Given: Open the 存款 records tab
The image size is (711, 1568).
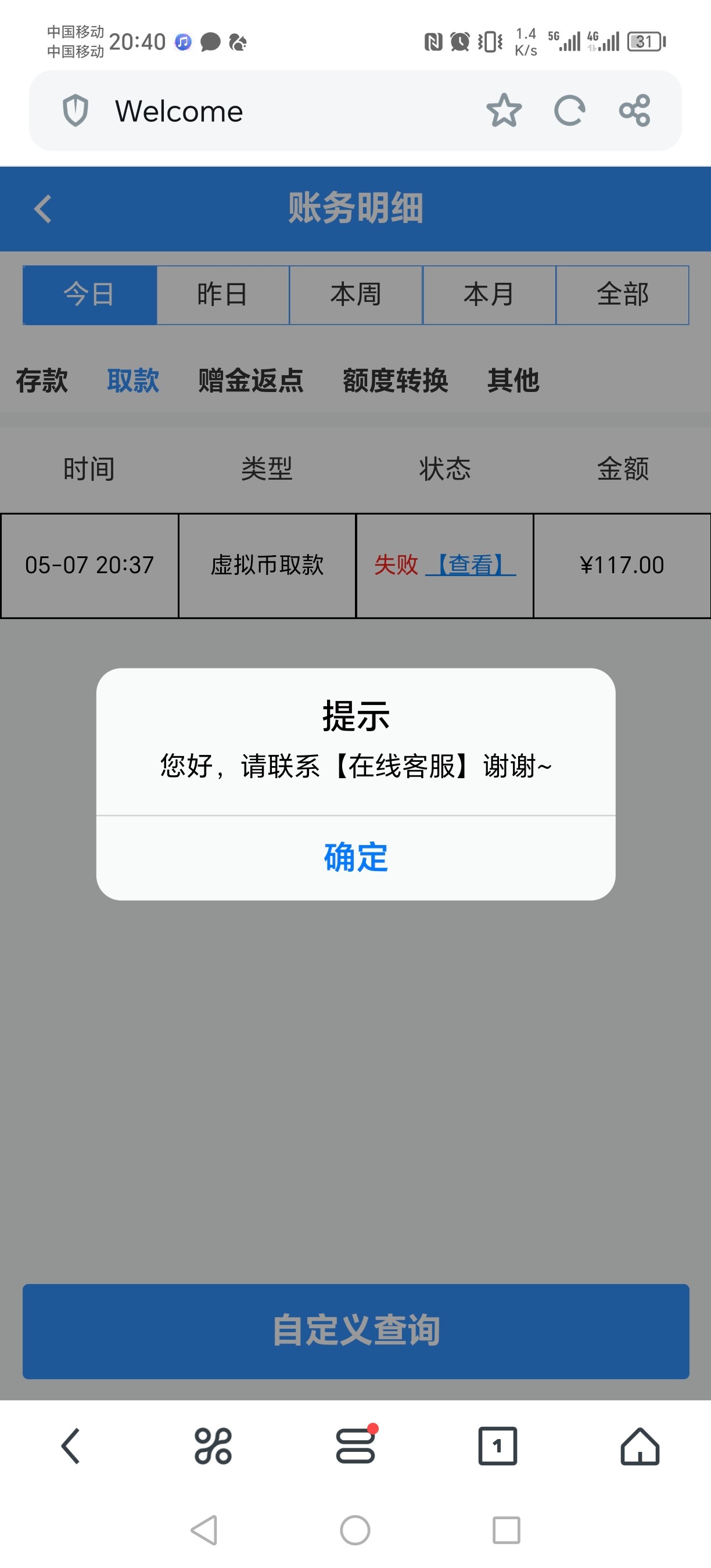Looking at the screenshot, I should click(41, 380).
